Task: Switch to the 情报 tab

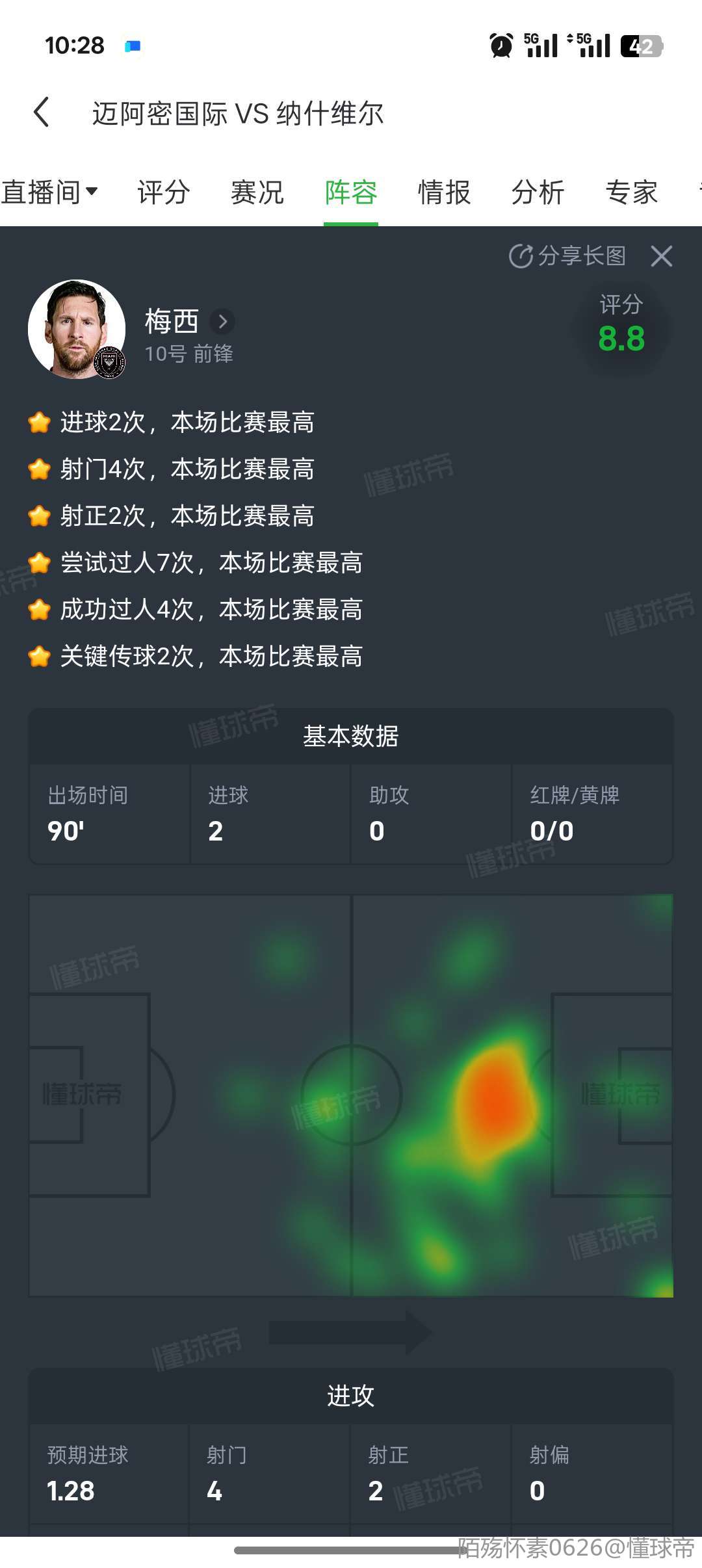Action: click(x=444, y=192)
